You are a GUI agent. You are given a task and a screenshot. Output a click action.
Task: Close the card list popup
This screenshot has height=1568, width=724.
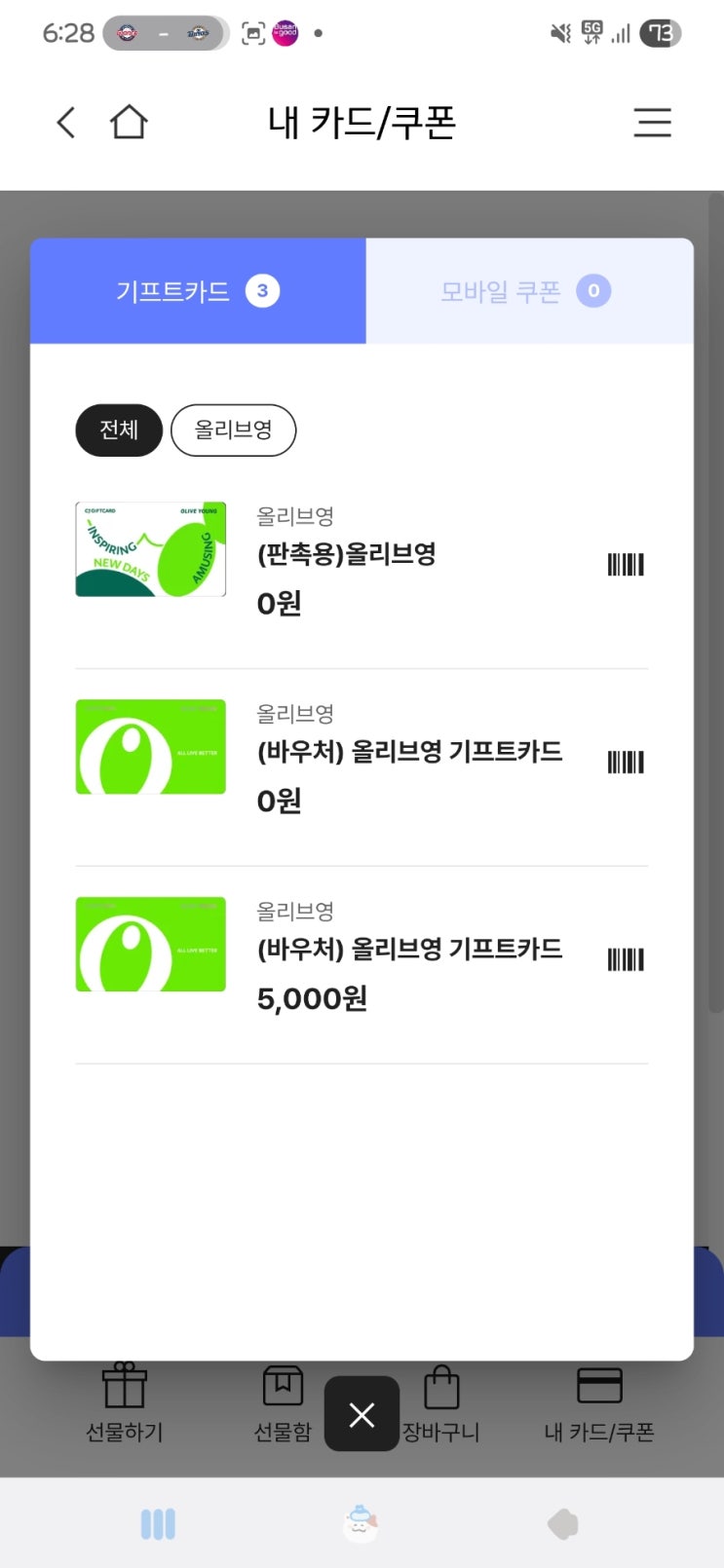click(362, 1414)
